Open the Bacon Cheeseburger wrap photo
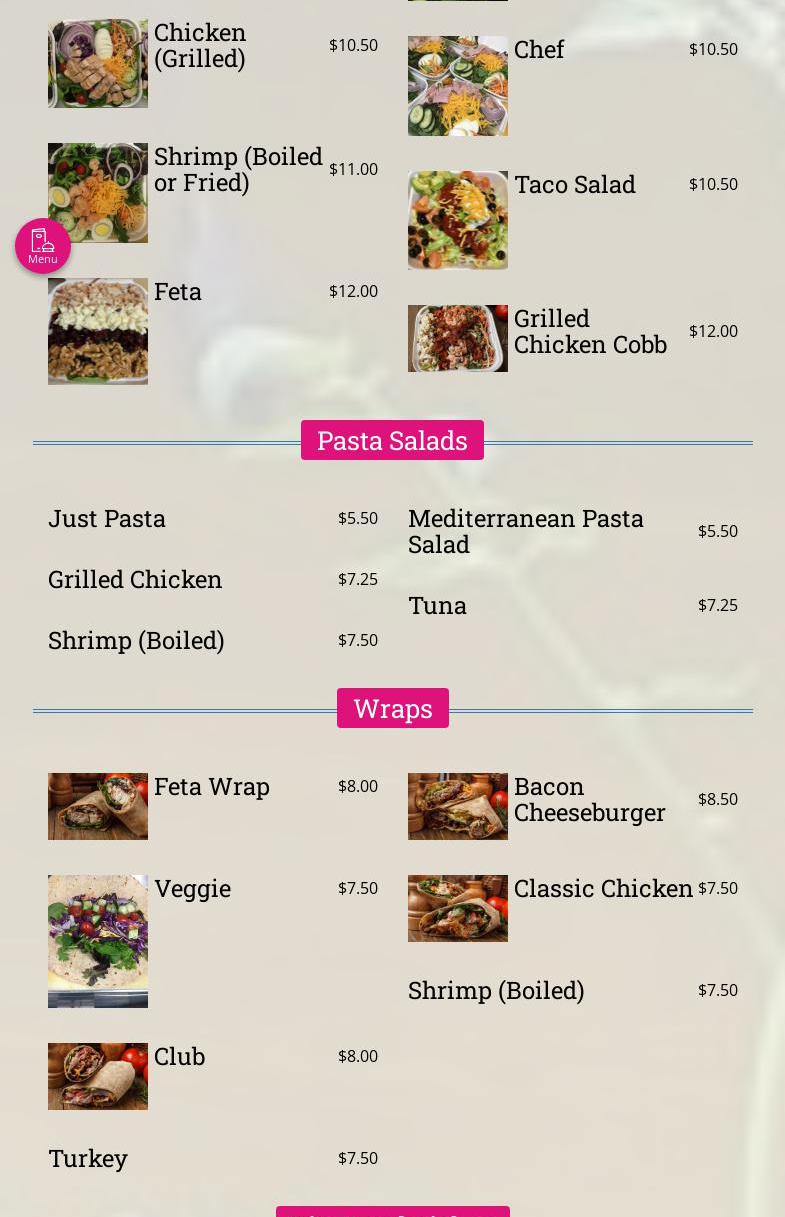The height and width of the screenshot is (1217, 785). (x=458, y=806)
